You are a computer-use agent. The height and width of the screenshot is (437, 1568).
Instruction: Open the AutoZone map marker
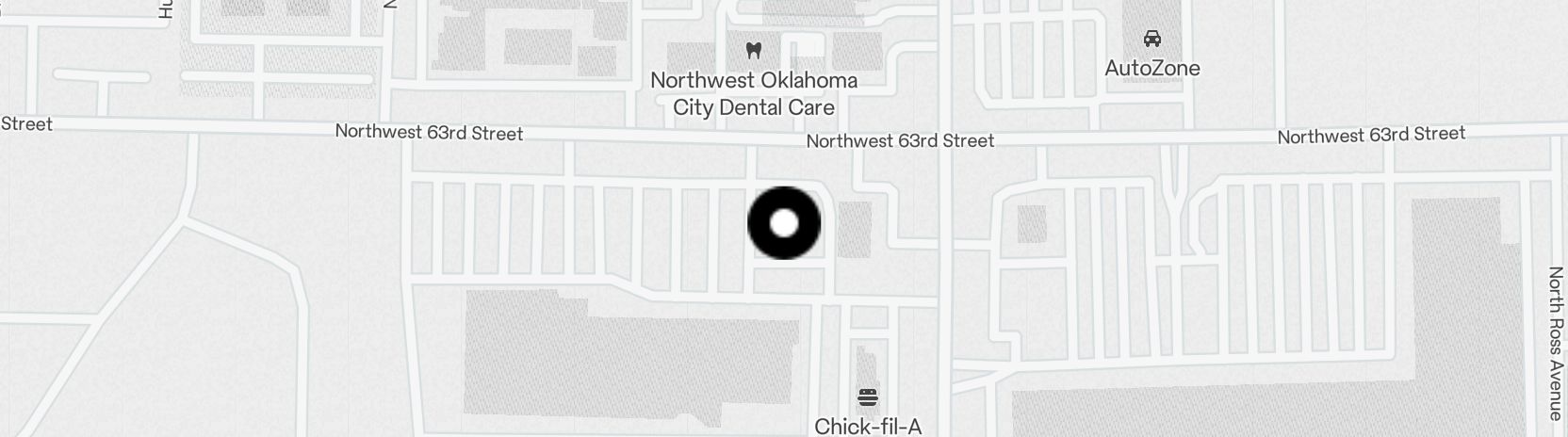(x=1151, y=40)
